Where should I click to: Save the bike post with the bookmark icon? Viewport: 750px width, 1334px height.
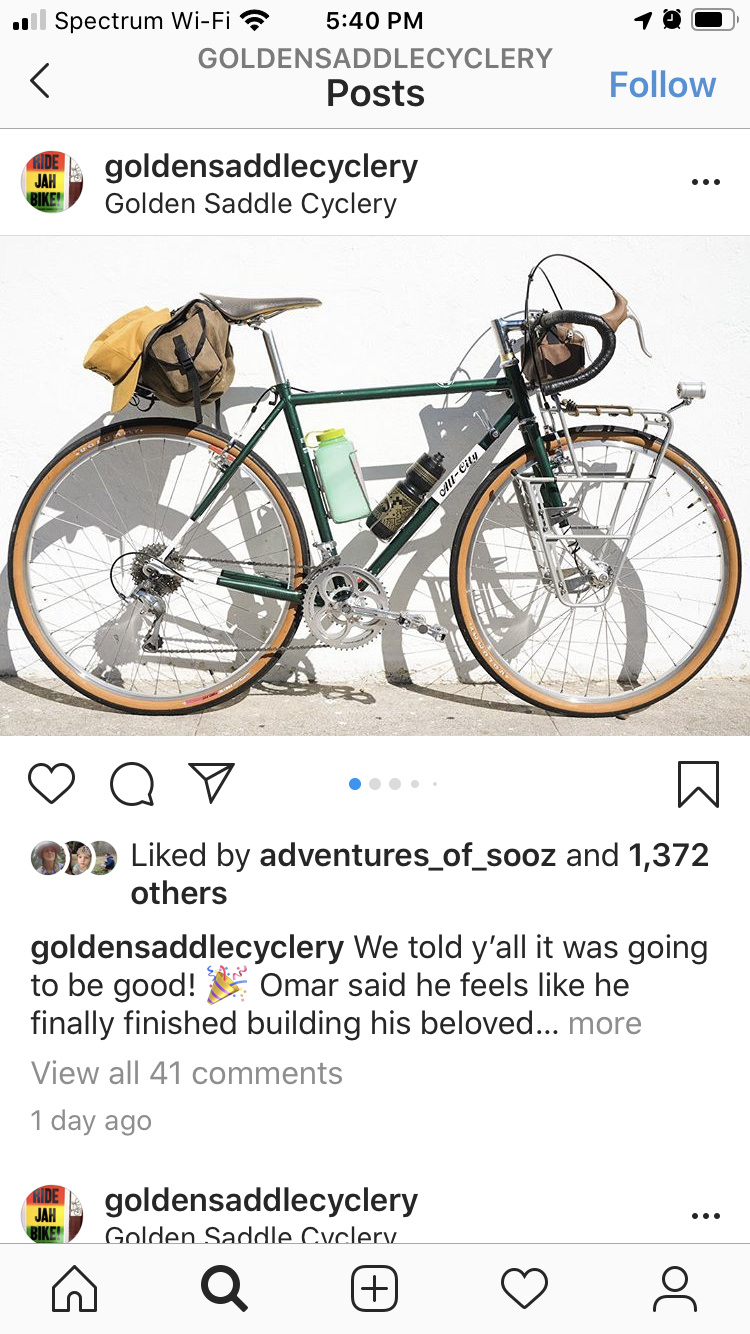tap(698, 783)
